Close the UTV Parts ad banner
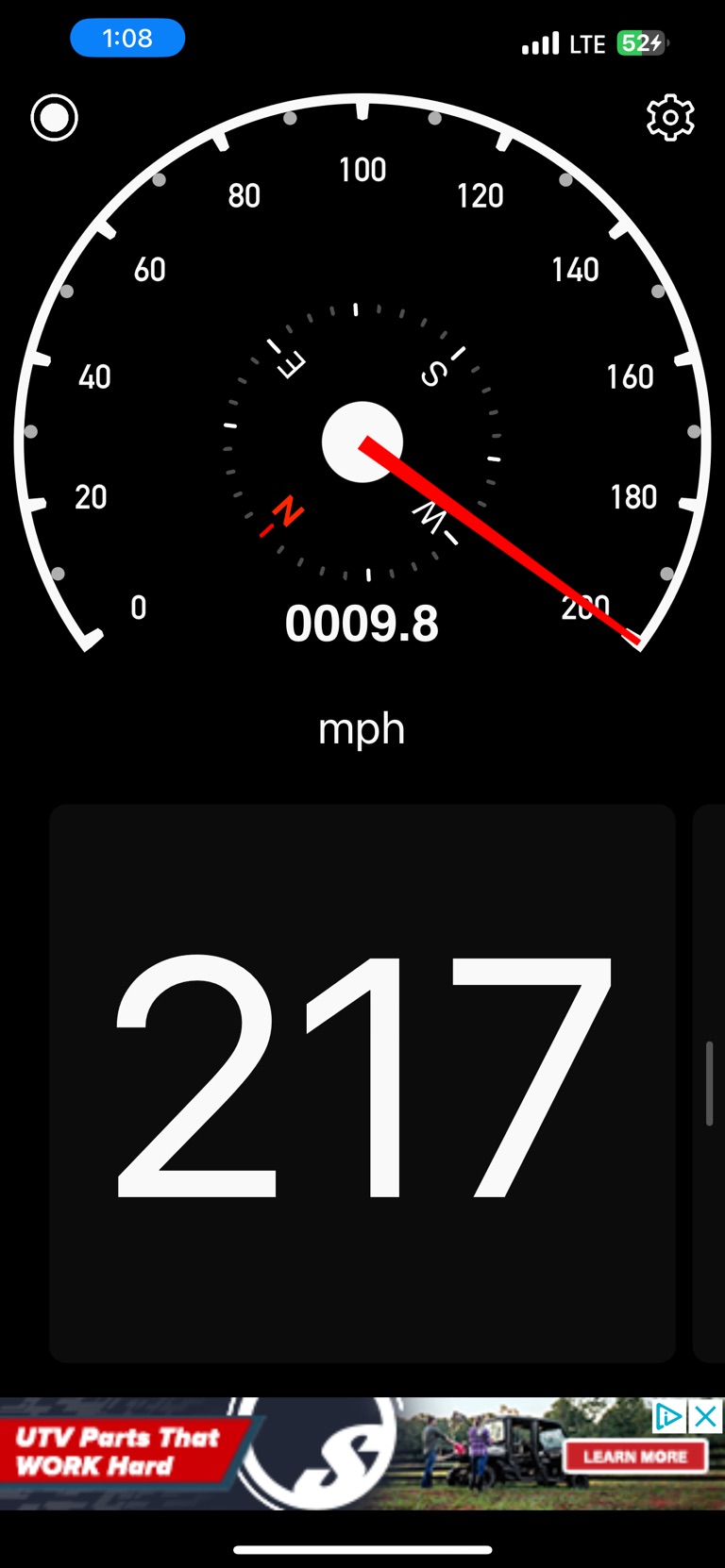725x1568 pixels. point(705,1416)
